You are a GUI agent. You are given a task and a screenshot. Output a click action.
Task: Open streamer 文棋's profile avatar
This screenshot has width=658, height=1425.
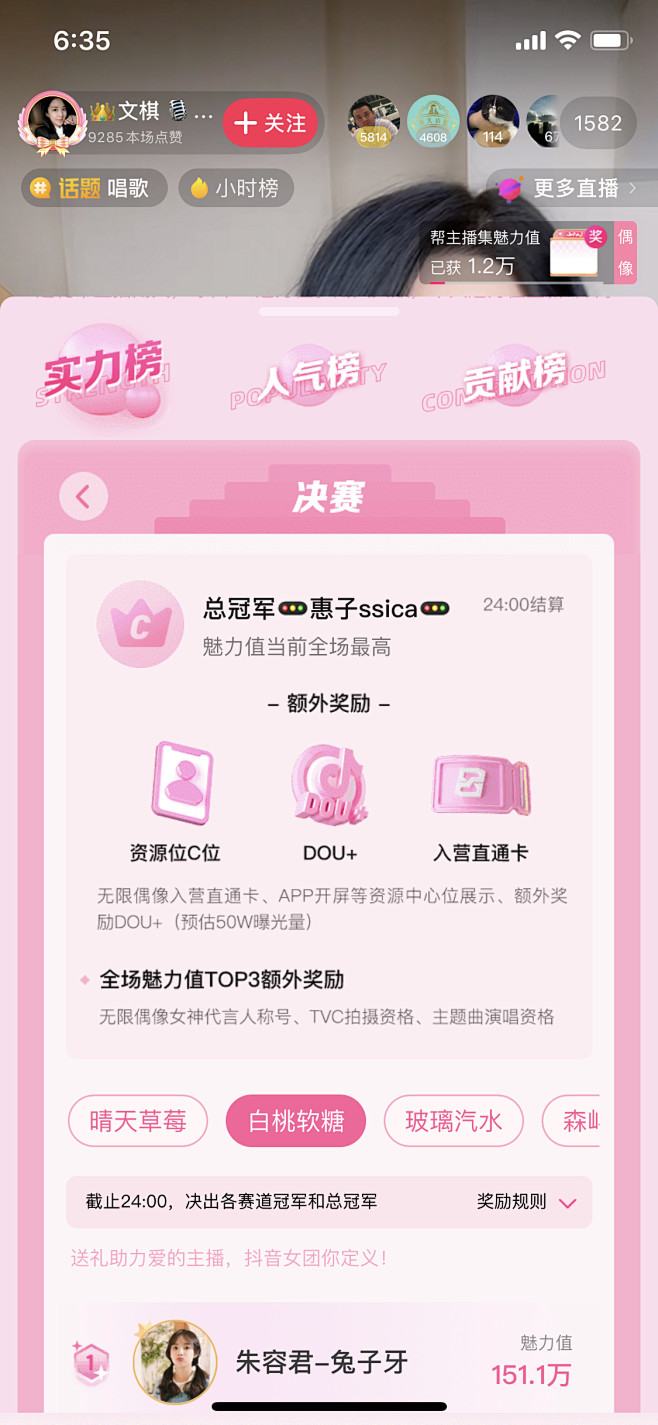pyautogui.click(x=52, y=122)
